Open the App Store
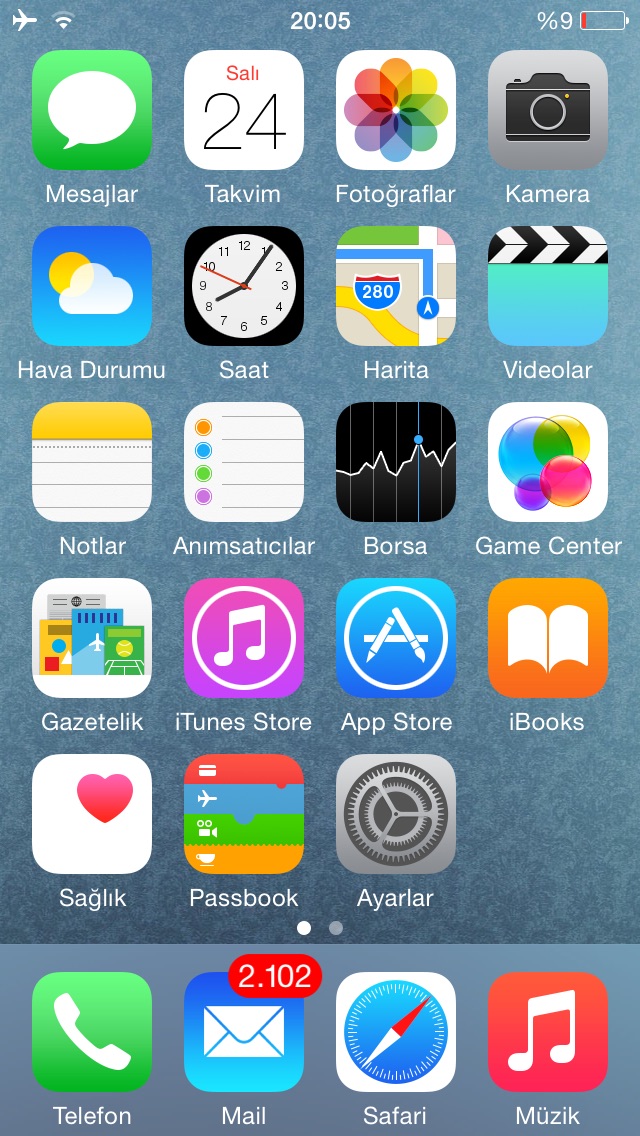Screen dimensions: 640x1136 396,638
